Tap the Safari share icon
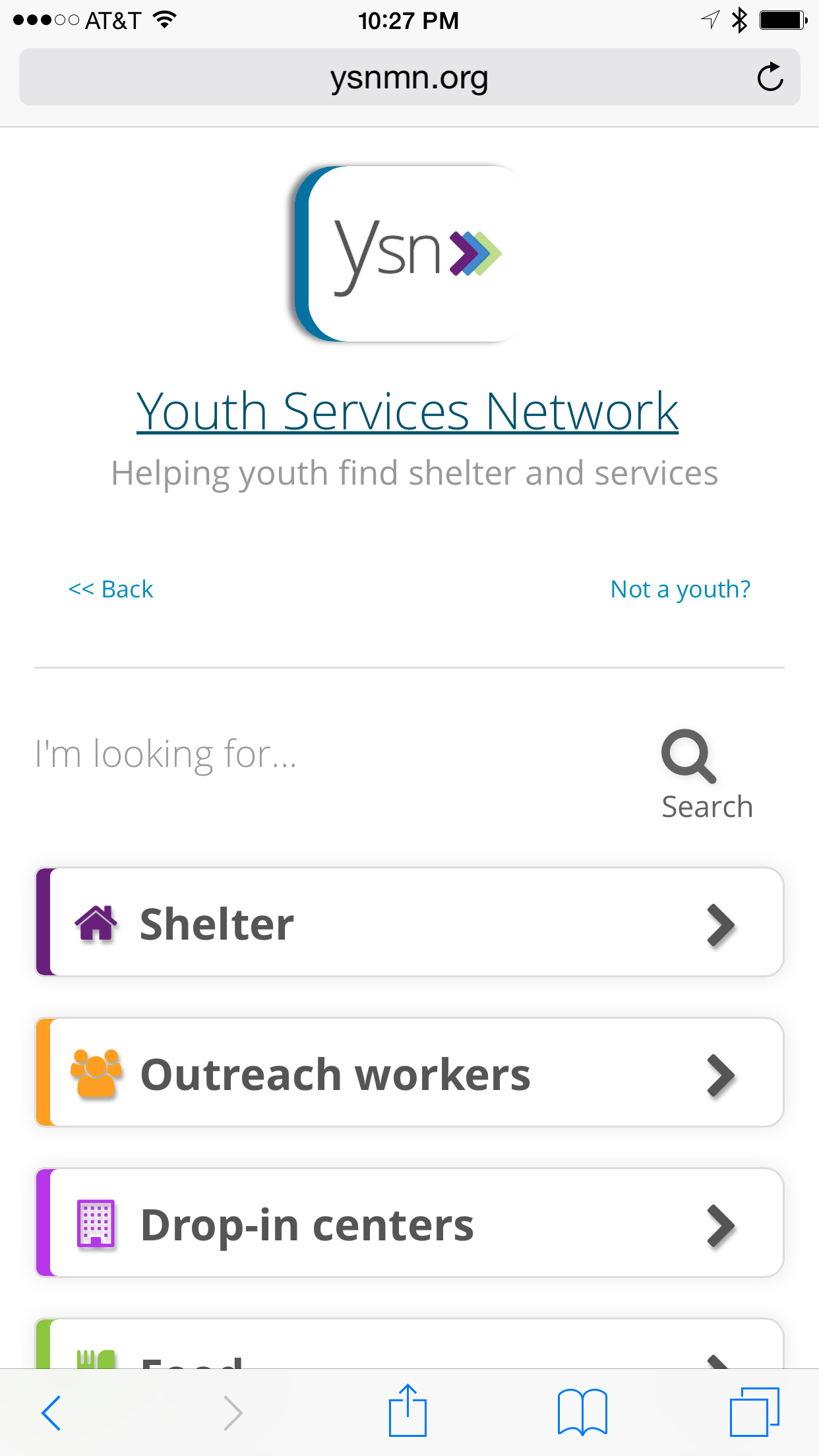 tap(409, 1411)
